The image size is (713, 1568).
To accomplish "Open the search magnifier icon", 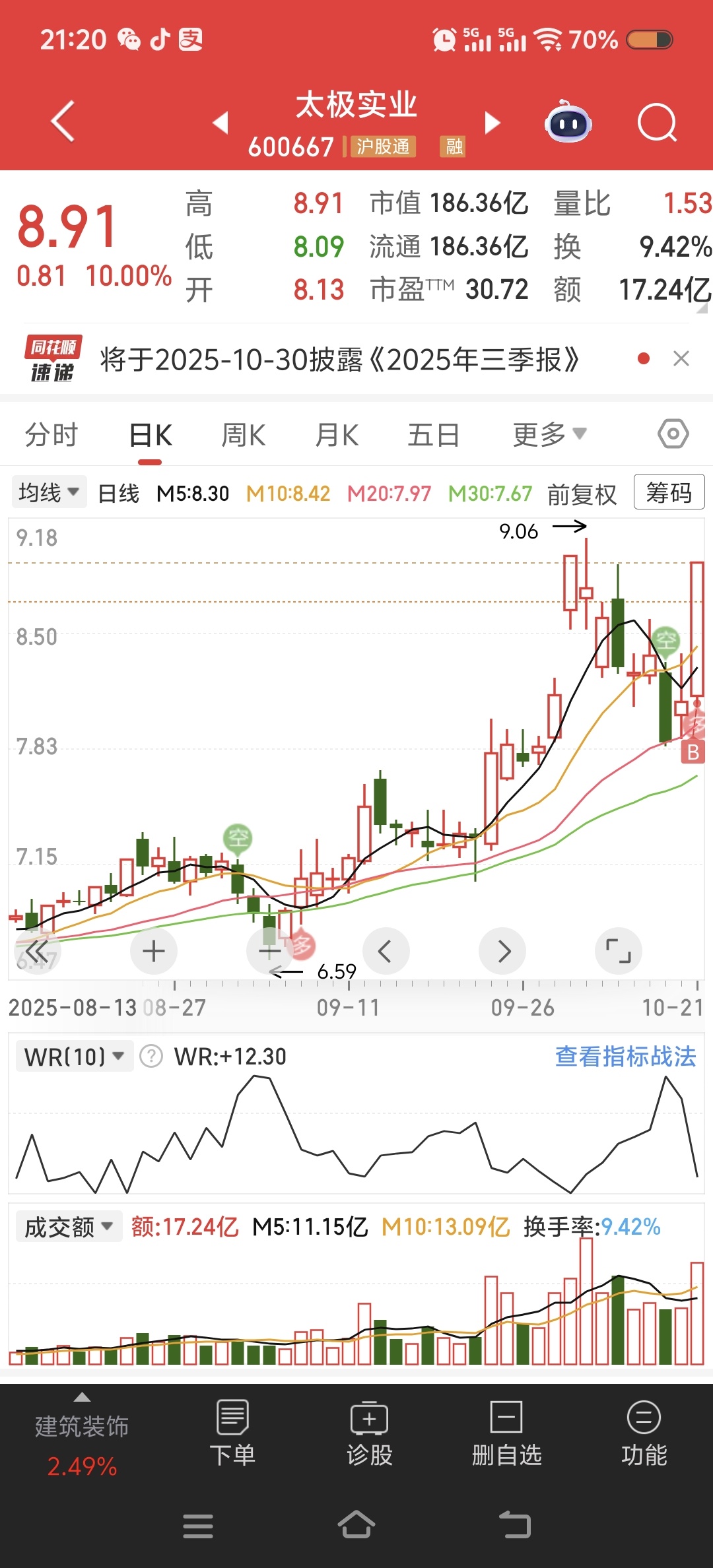I will (657, 123).
